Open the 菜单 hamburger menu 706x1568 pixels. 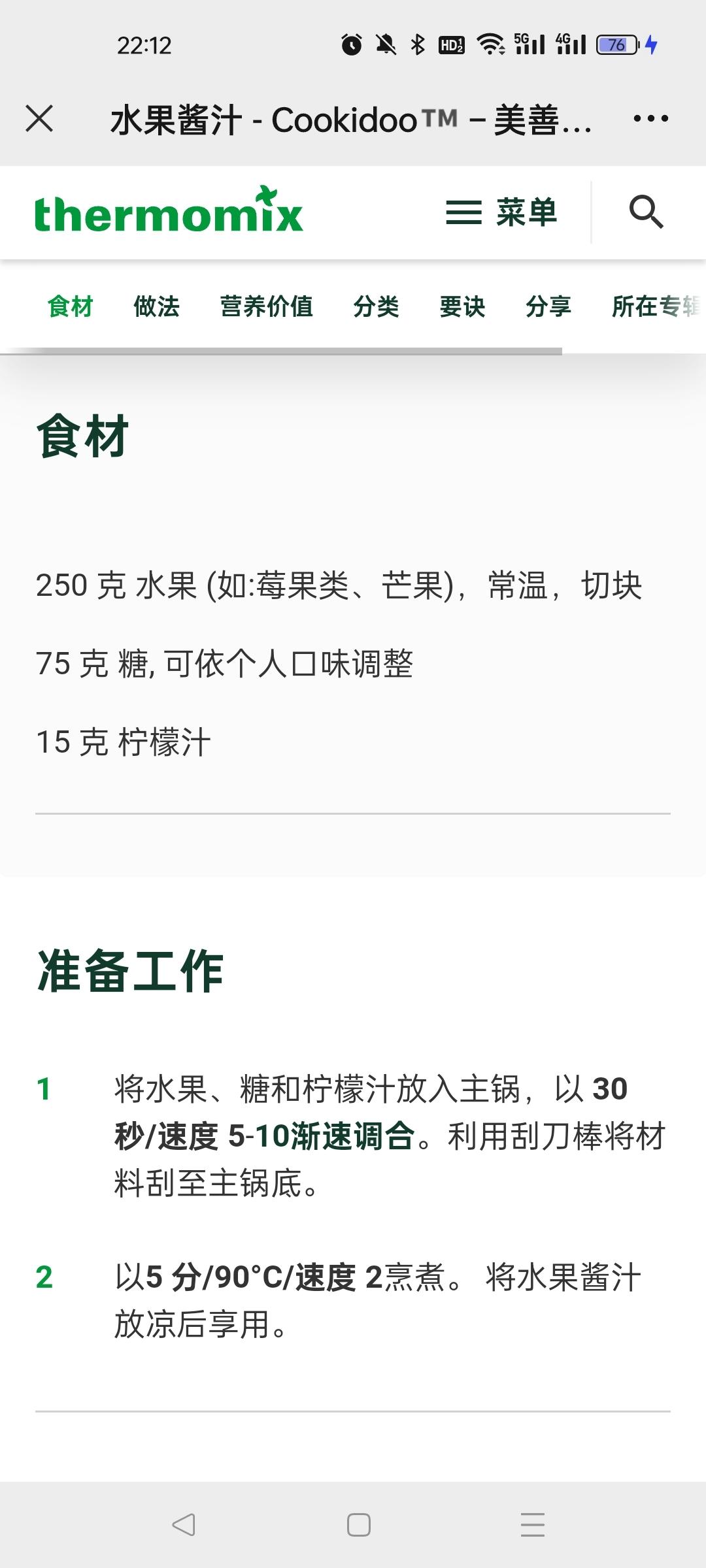click(501, 212)
